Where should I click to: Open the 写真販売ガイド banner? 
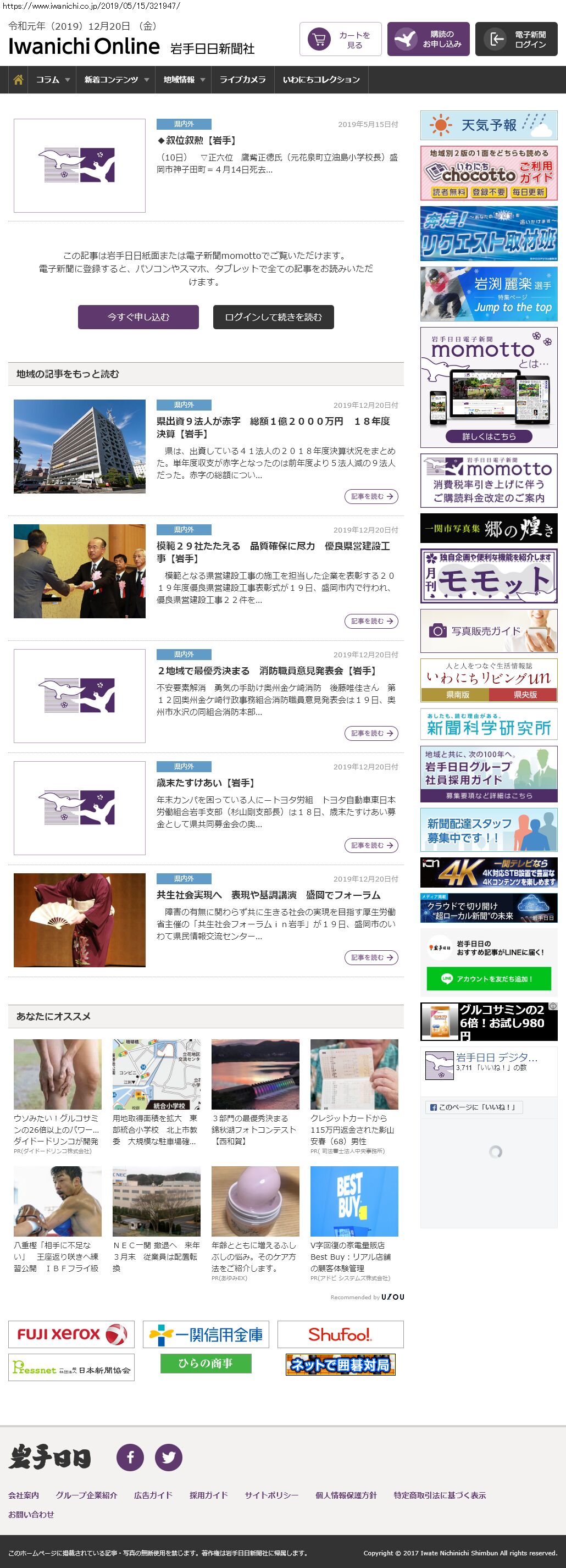[x=489, y=631]
